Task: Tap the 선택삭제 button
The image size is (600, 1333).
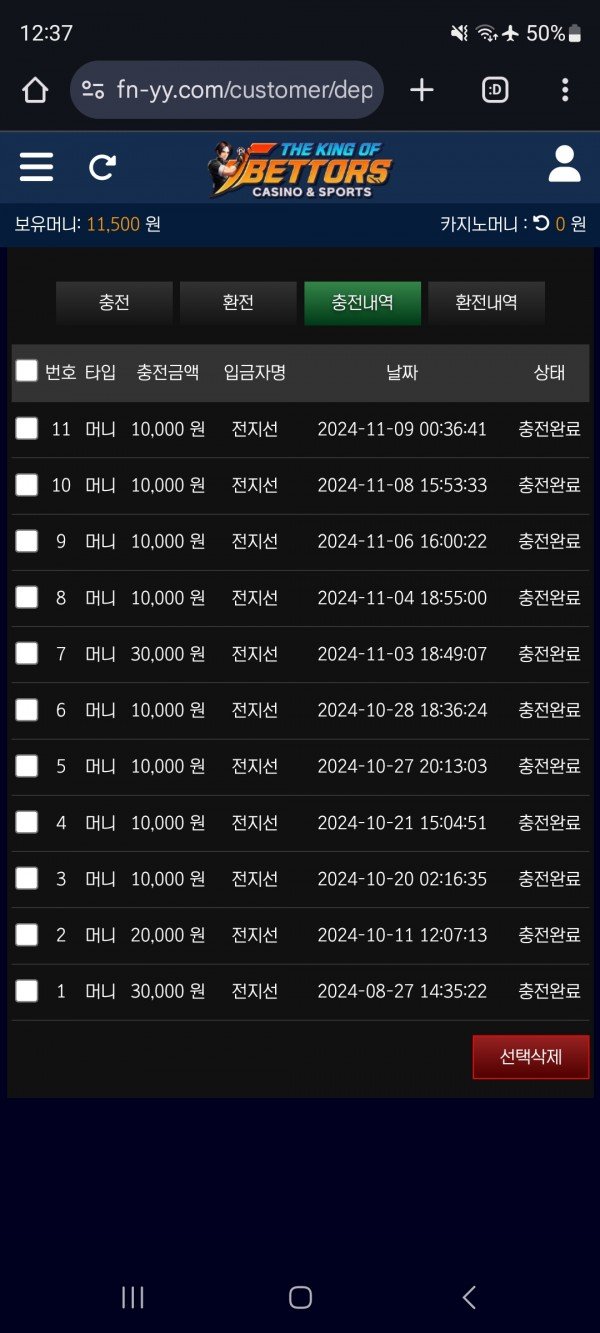Action: click(530, 1057)
